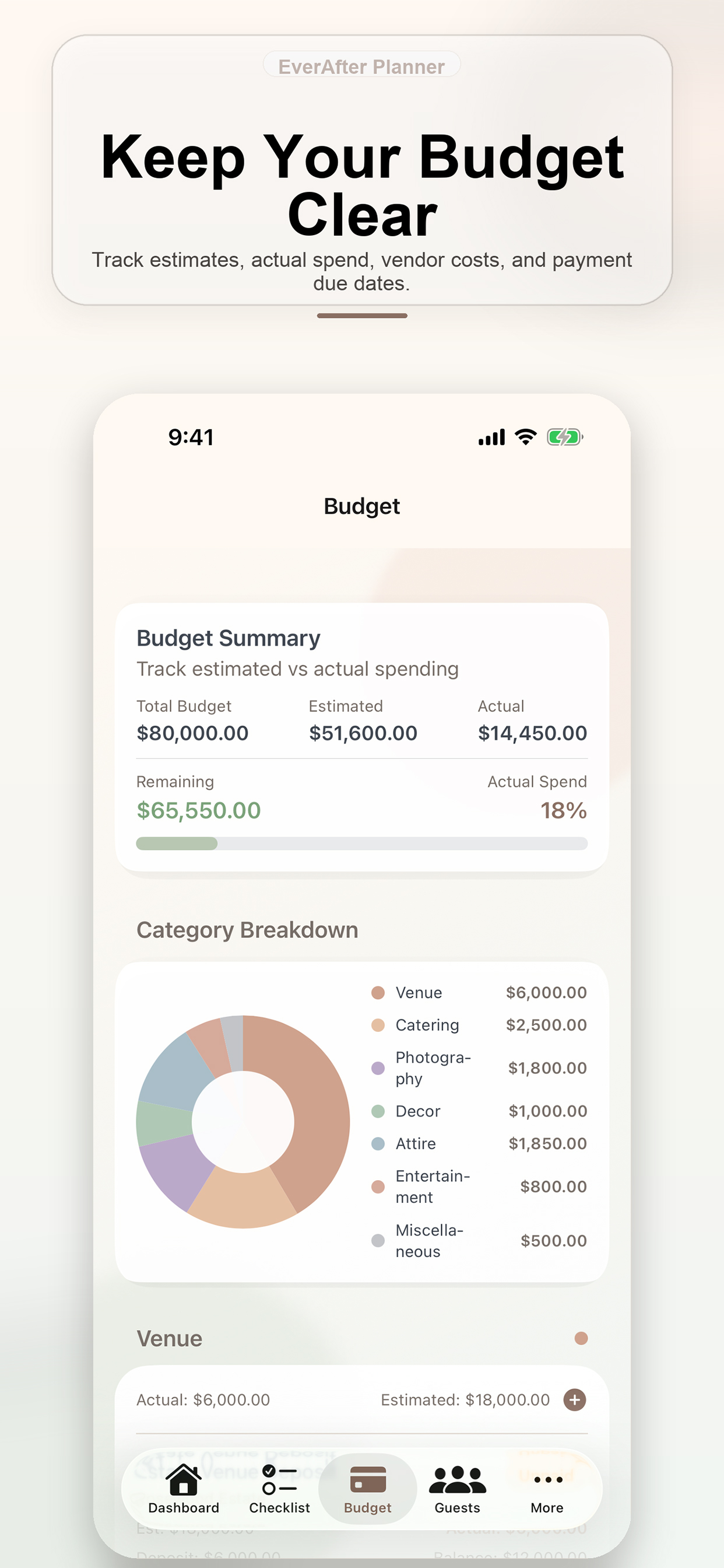Tap the plus icon on the Venue card
The width and height of the screenshot is (724, 1568).
pos(574,1401)
